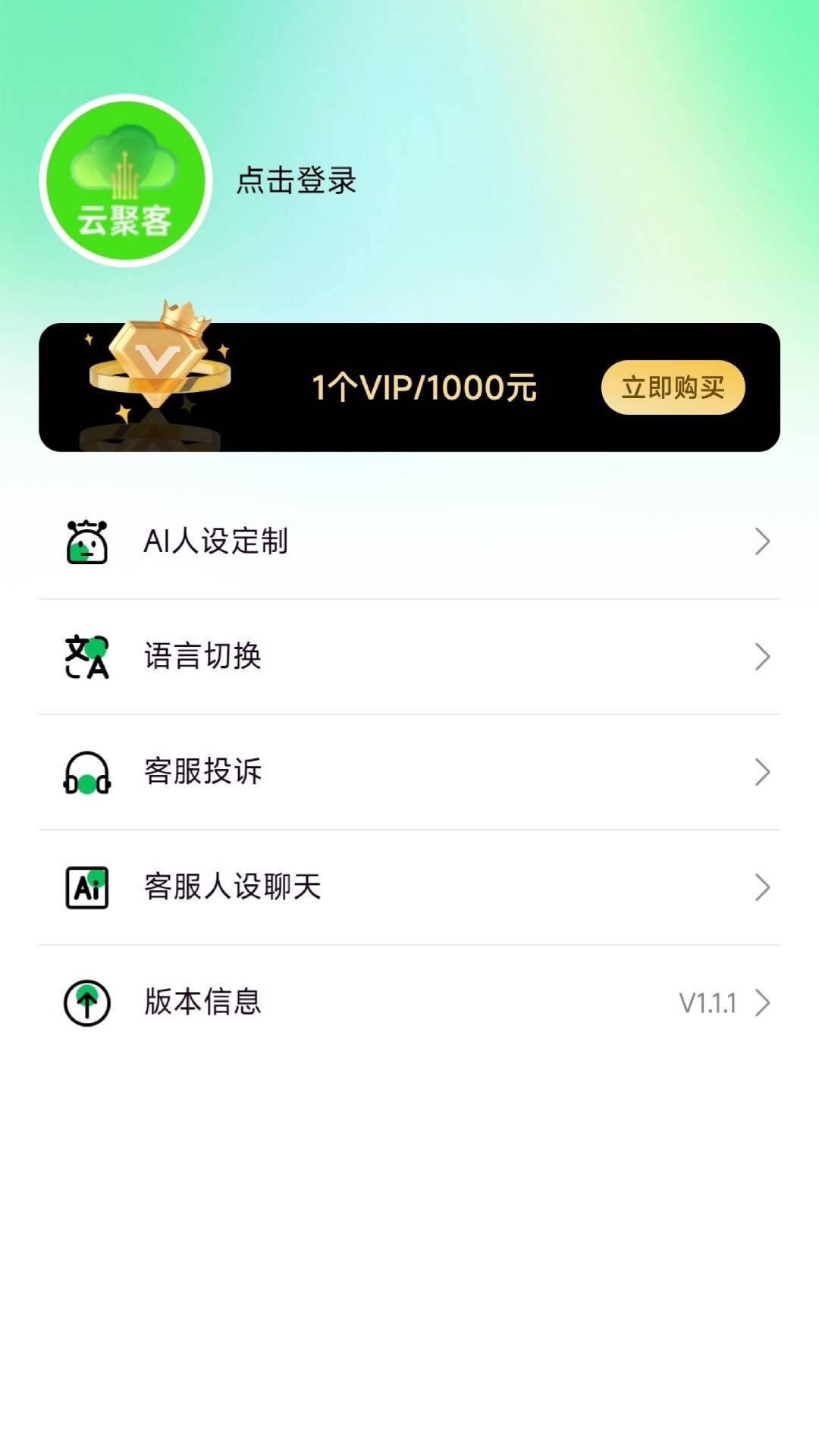Open the 语言切换 chevron arrow

(x=762, y=657)
